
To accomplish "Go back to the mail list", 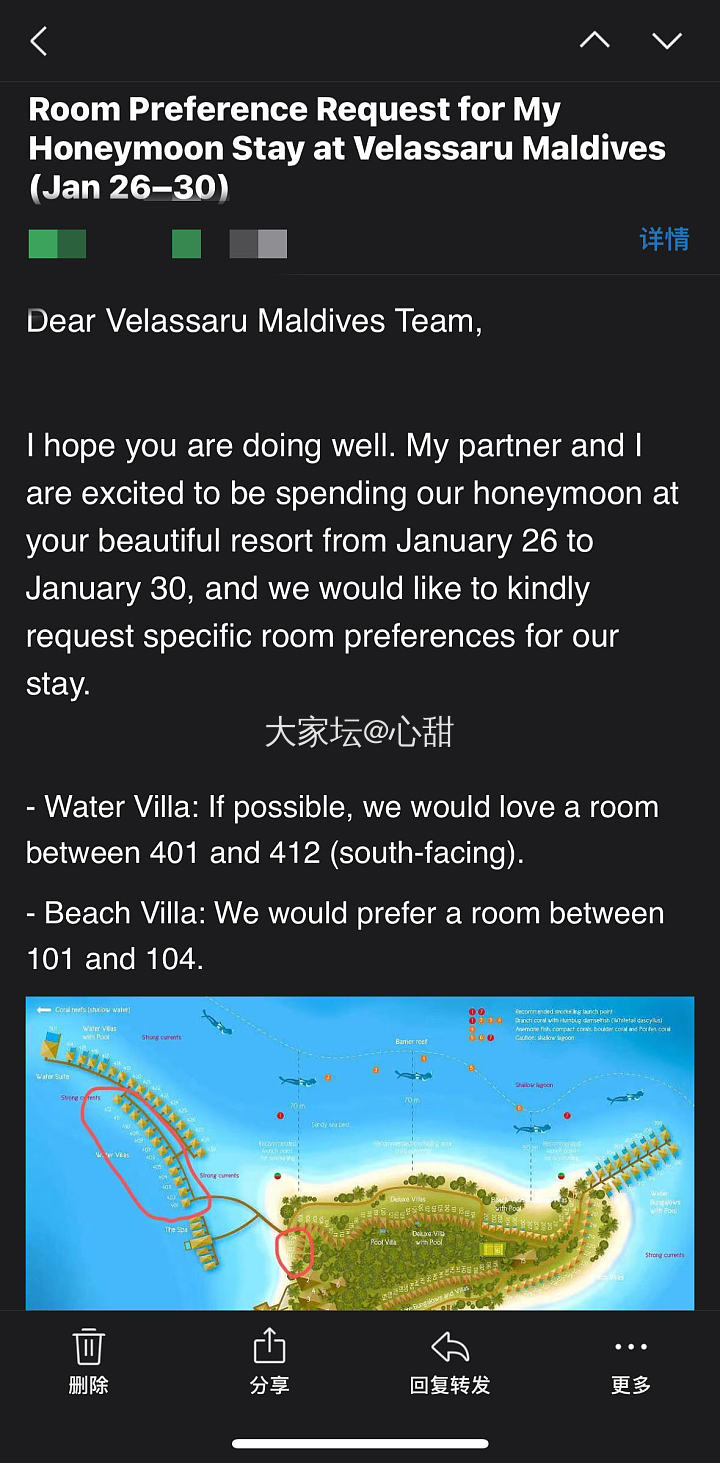I will coord(39,41).
